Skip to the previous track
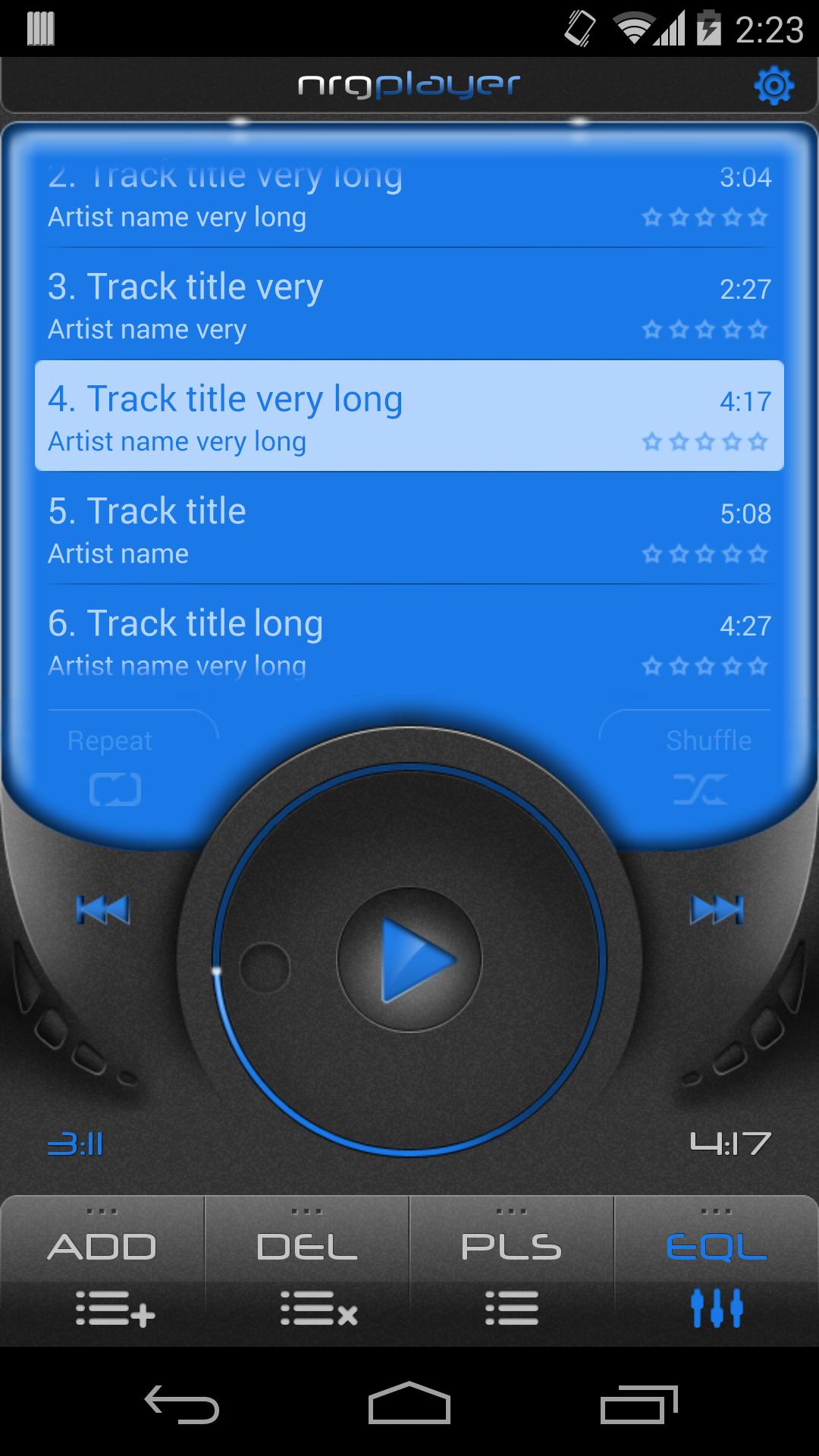 point(103,909)
